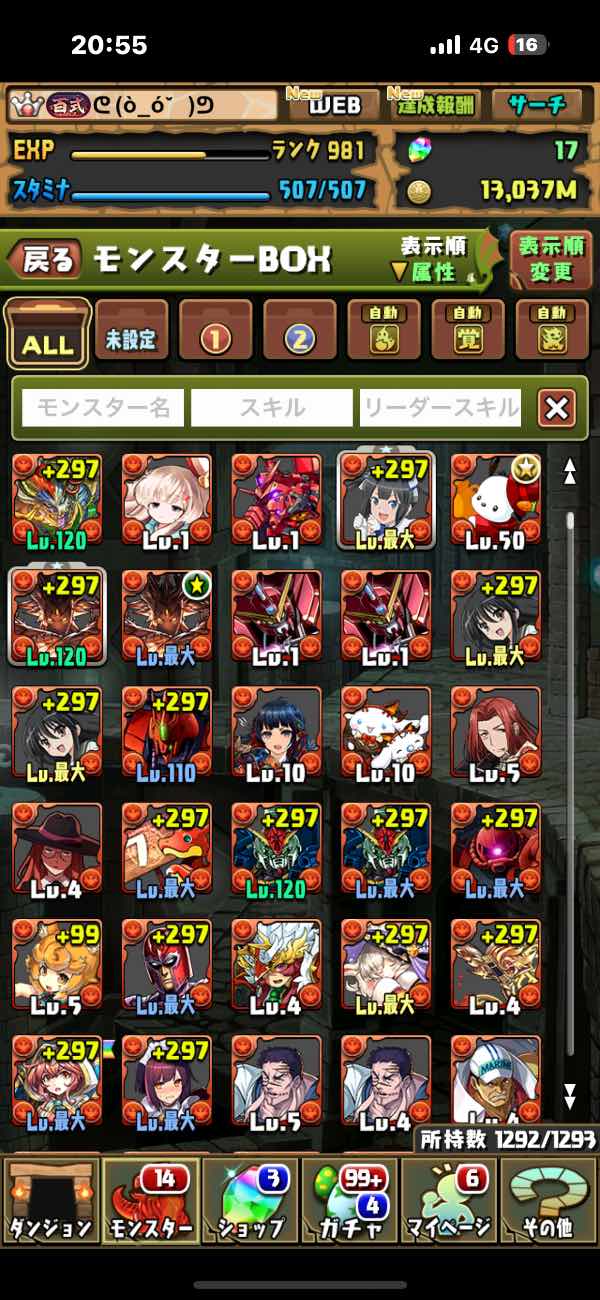
Task: Tap the スキル search field
Action: click(x=271, y=408)
